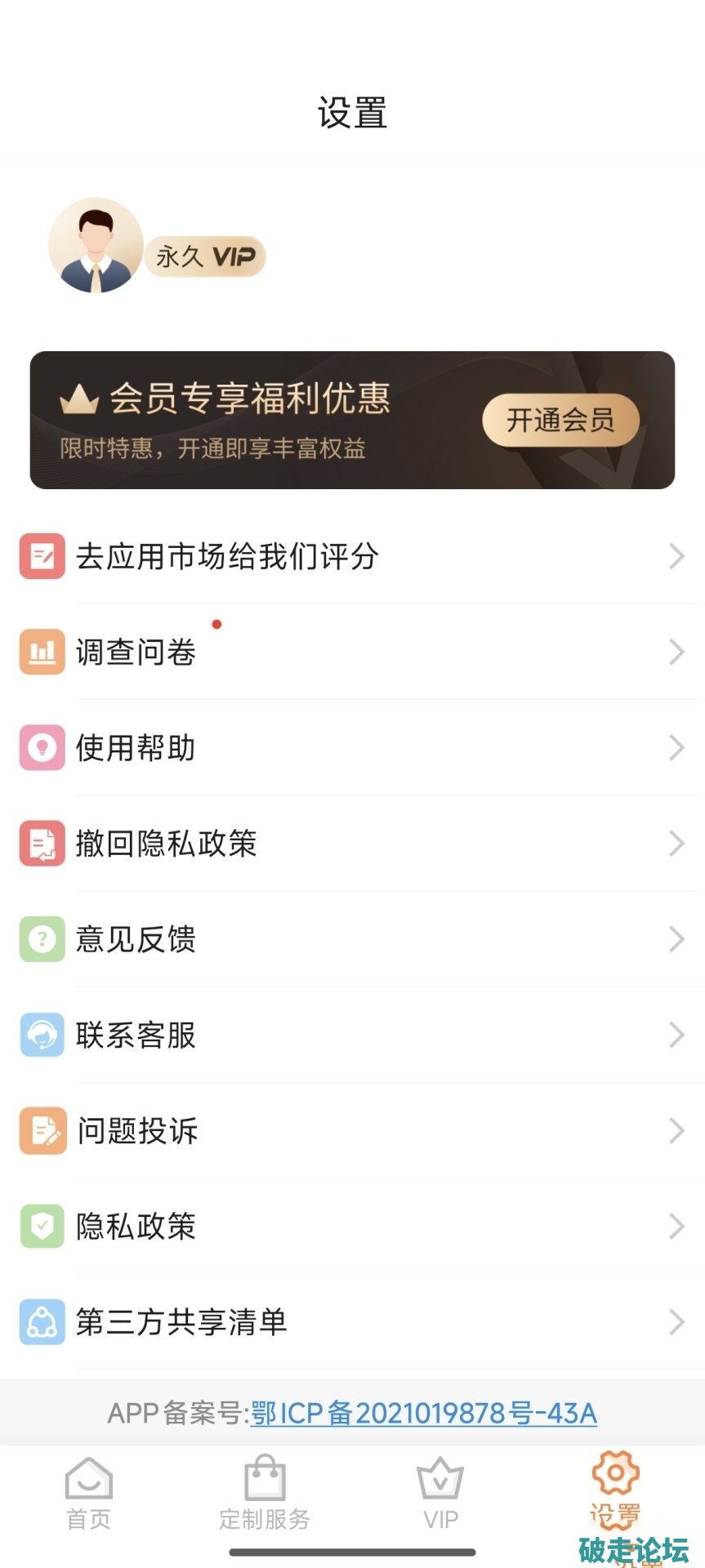Open 使用帮助
Image resolution: width=705 pixels, height=1568 pixels.
pyautogui.click(x=352, y=747)
